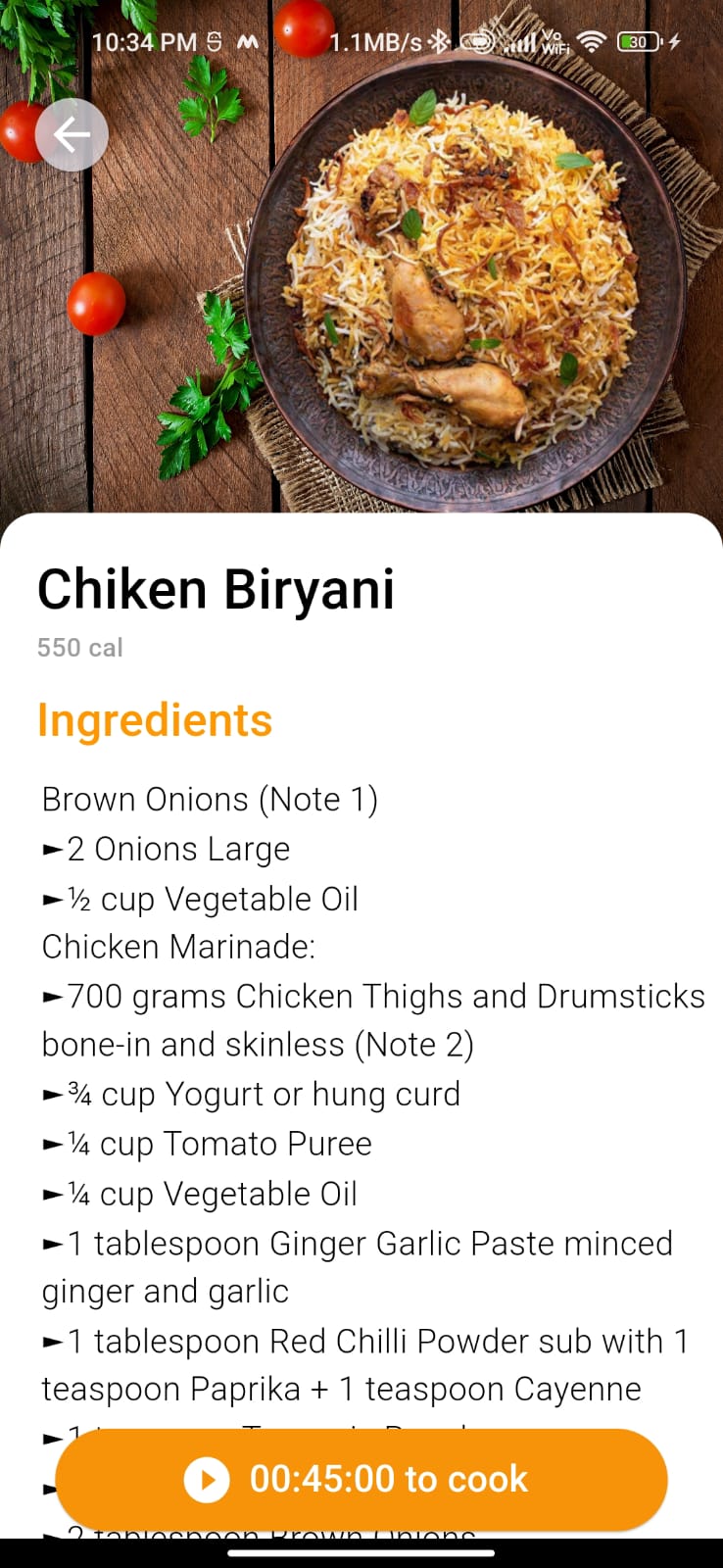Open the M app notification icon
Viewport: 723px width, 1568px height.
coord(247,41)
